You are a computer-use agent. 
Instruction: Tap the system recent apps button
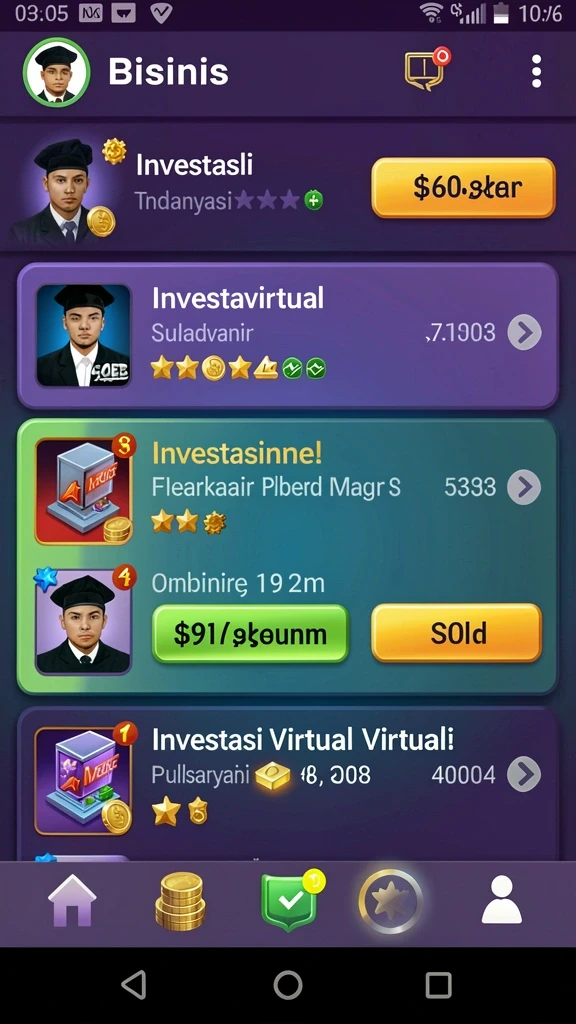438,985
